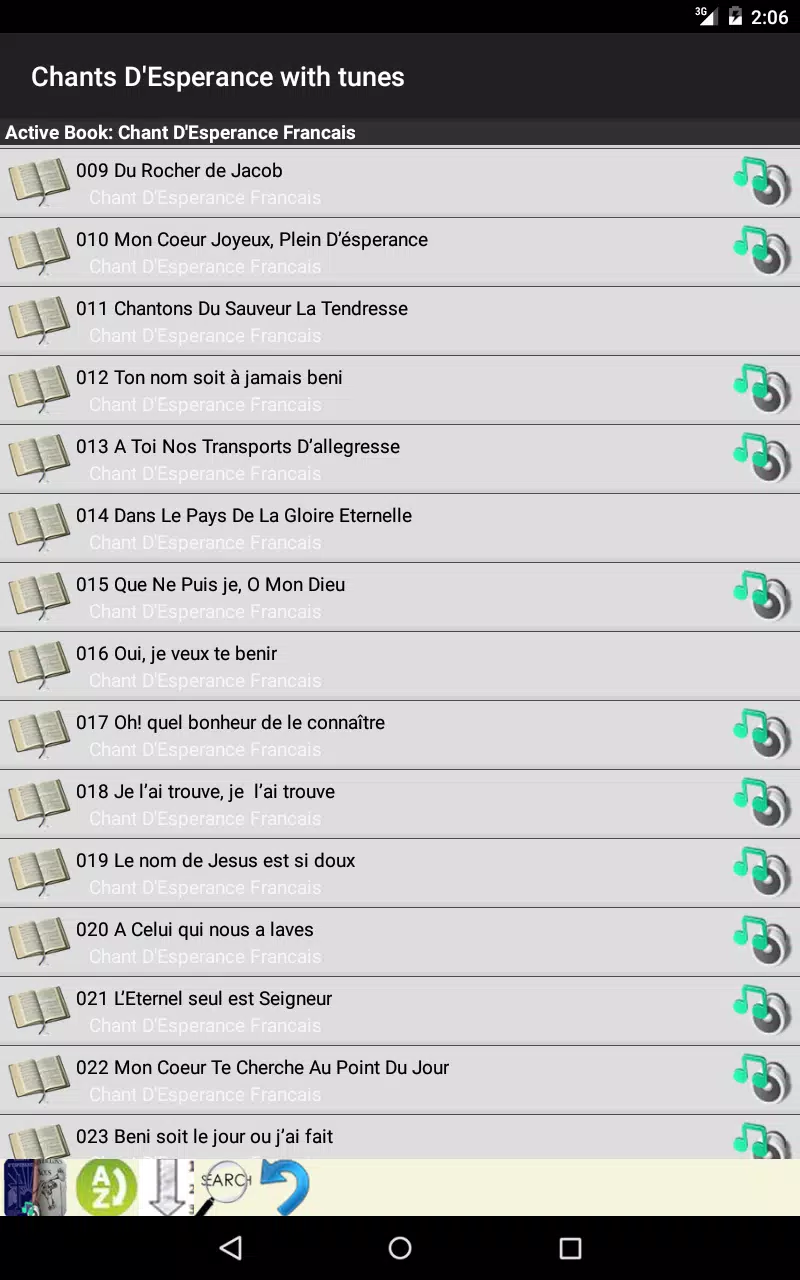Play tune for 015 Que Ne Puis je
The image size is (800, 1280).
(762, 595)
